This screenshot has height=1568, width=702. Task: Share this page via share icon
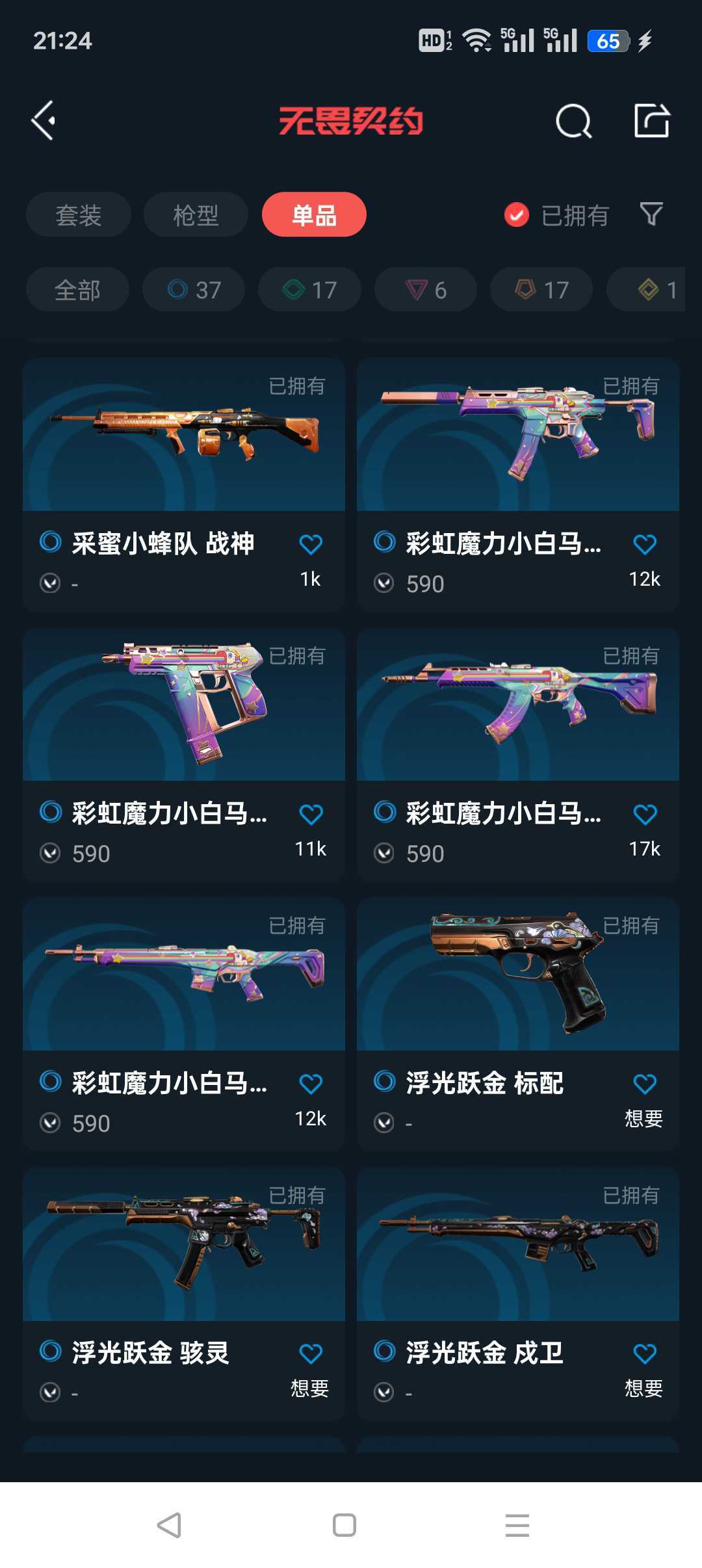click(651, 121)
